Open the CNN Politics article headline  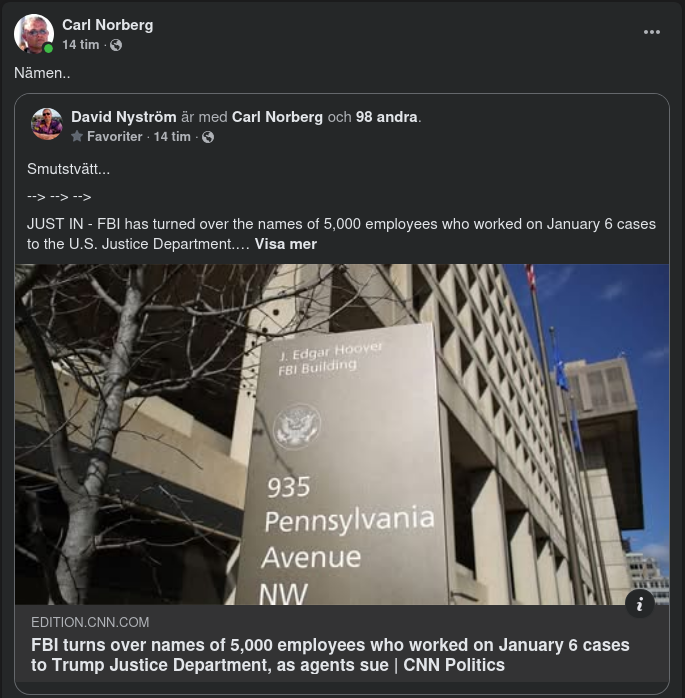point(330,655)
